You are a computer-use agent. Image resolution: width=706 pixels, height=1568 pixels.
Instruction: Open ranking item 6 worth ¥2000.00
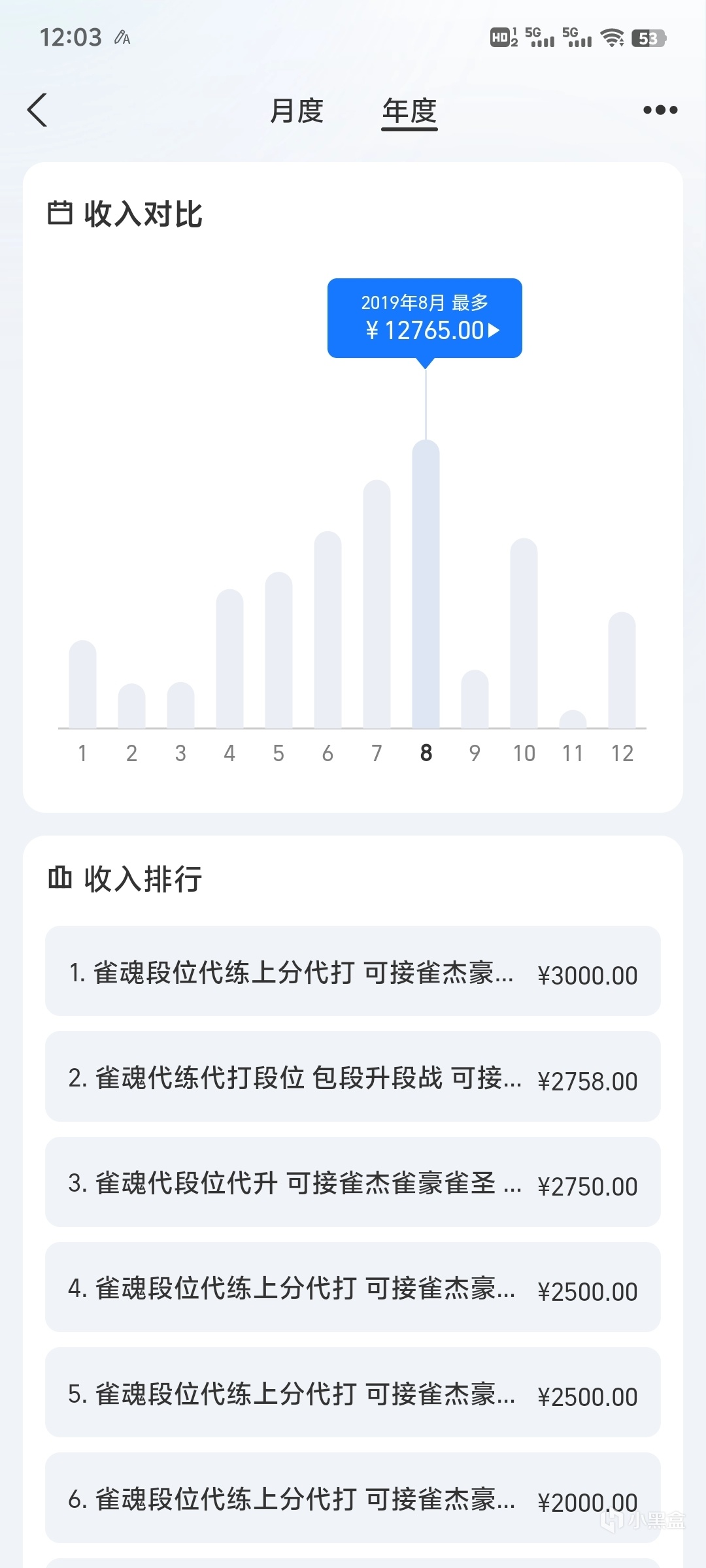click(x=353, y=1498)
